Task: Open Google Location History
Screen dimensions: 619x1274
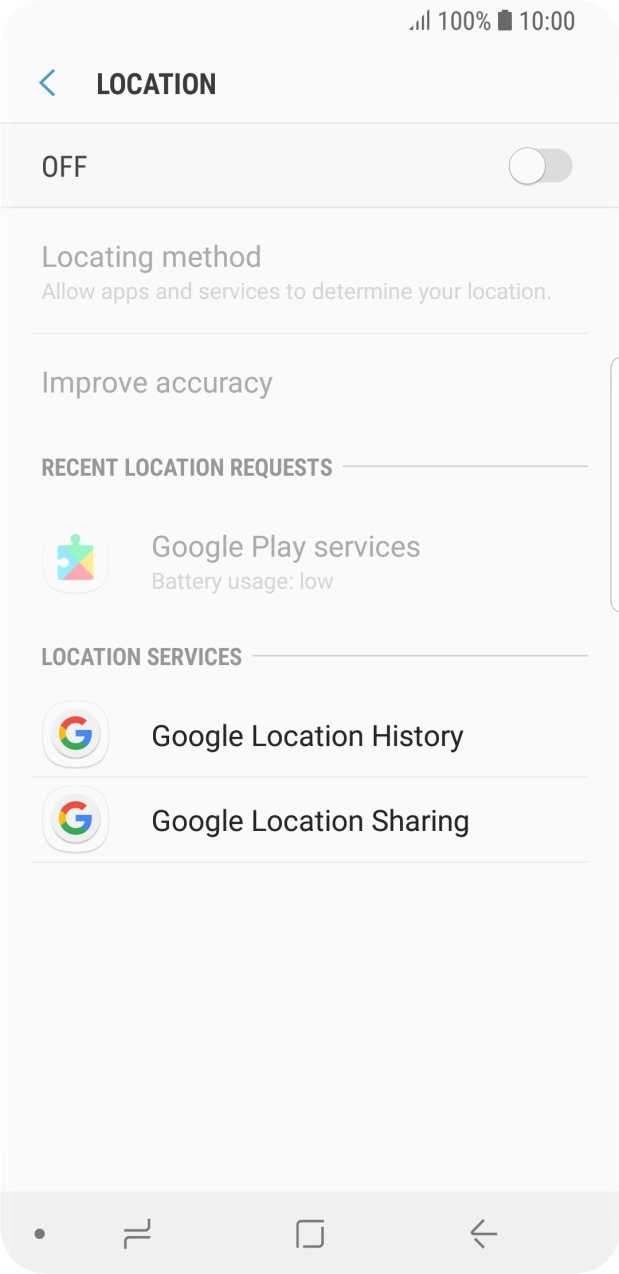Action: 307,736
